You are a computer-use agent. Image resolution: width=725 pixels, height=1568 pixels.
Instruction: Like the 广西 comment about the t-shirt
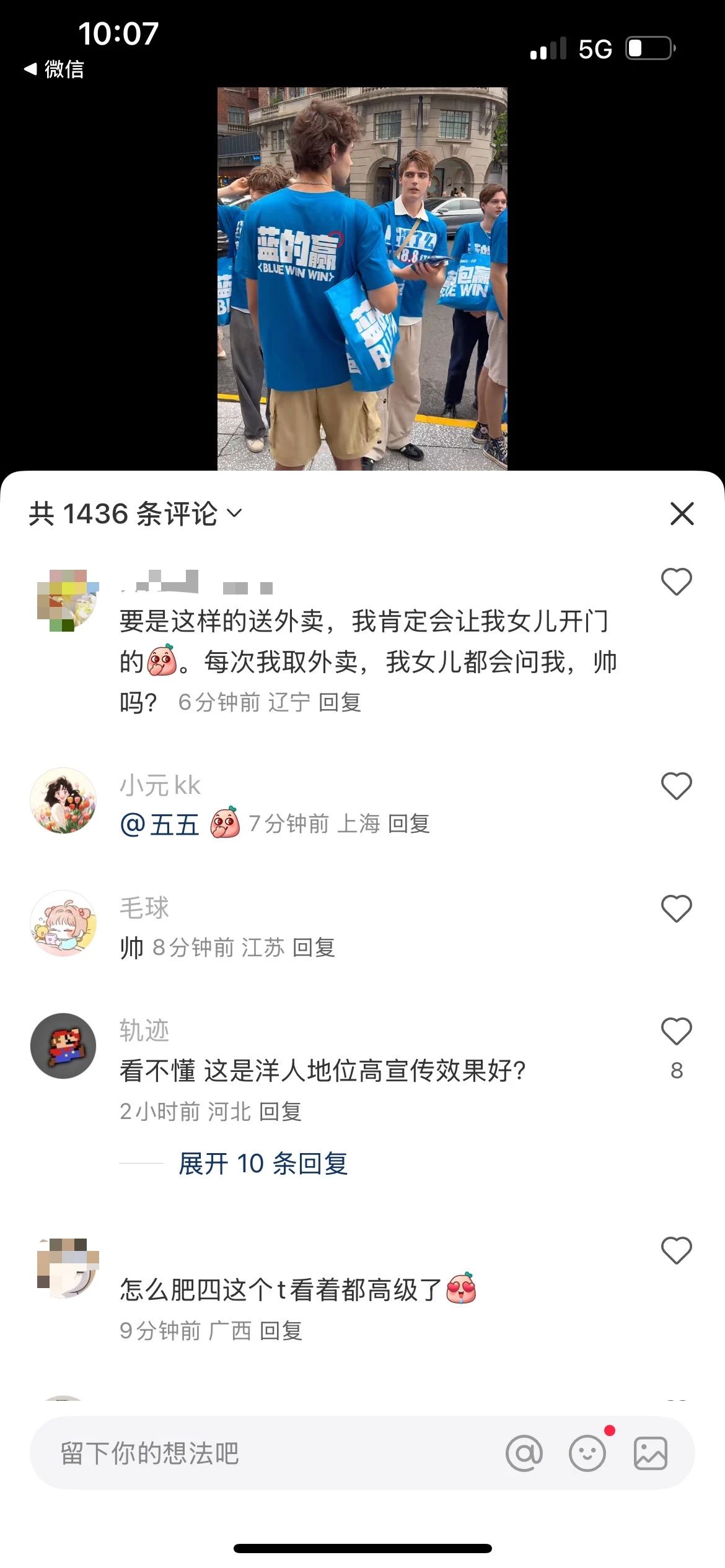(x=676, y=1250)
